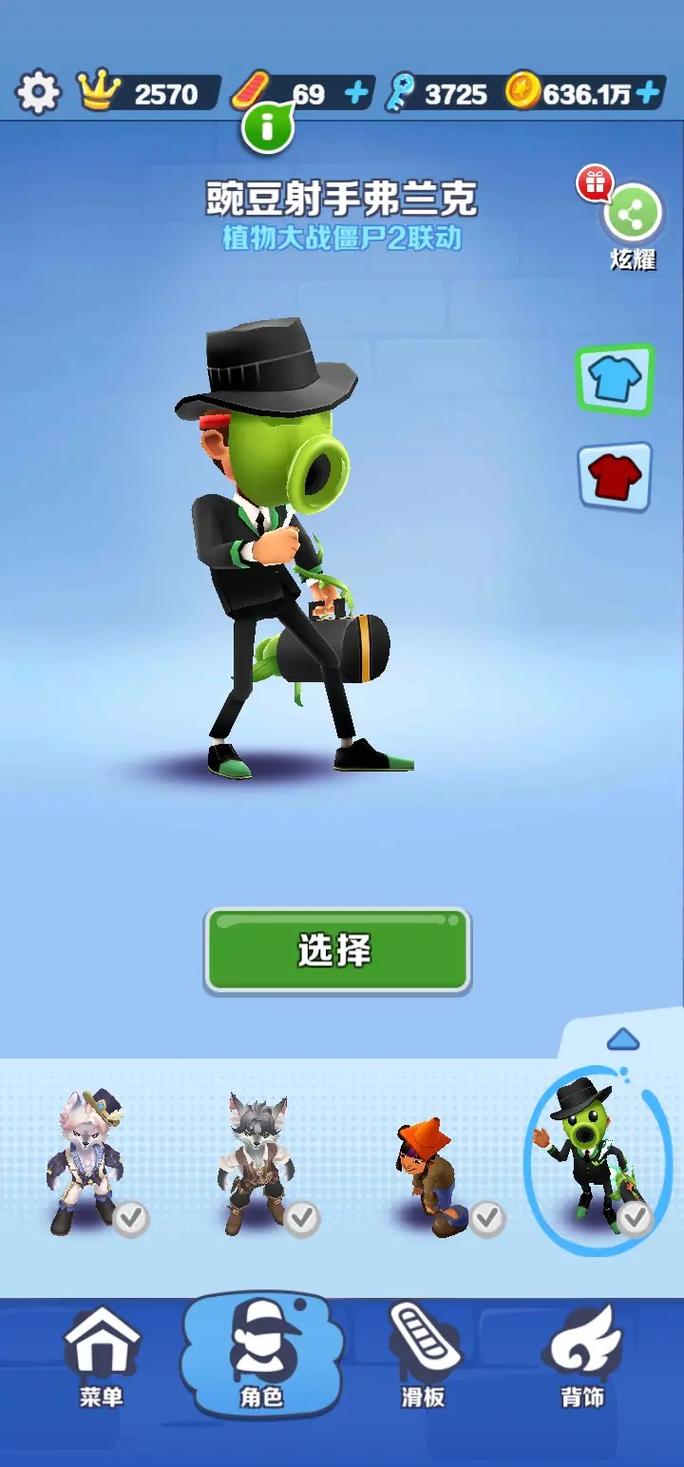Go to the 菜单 tab
Image resolution: width=684 pixels, height=1467 pixels.
pyautogui.click(x=101, y=1356)
